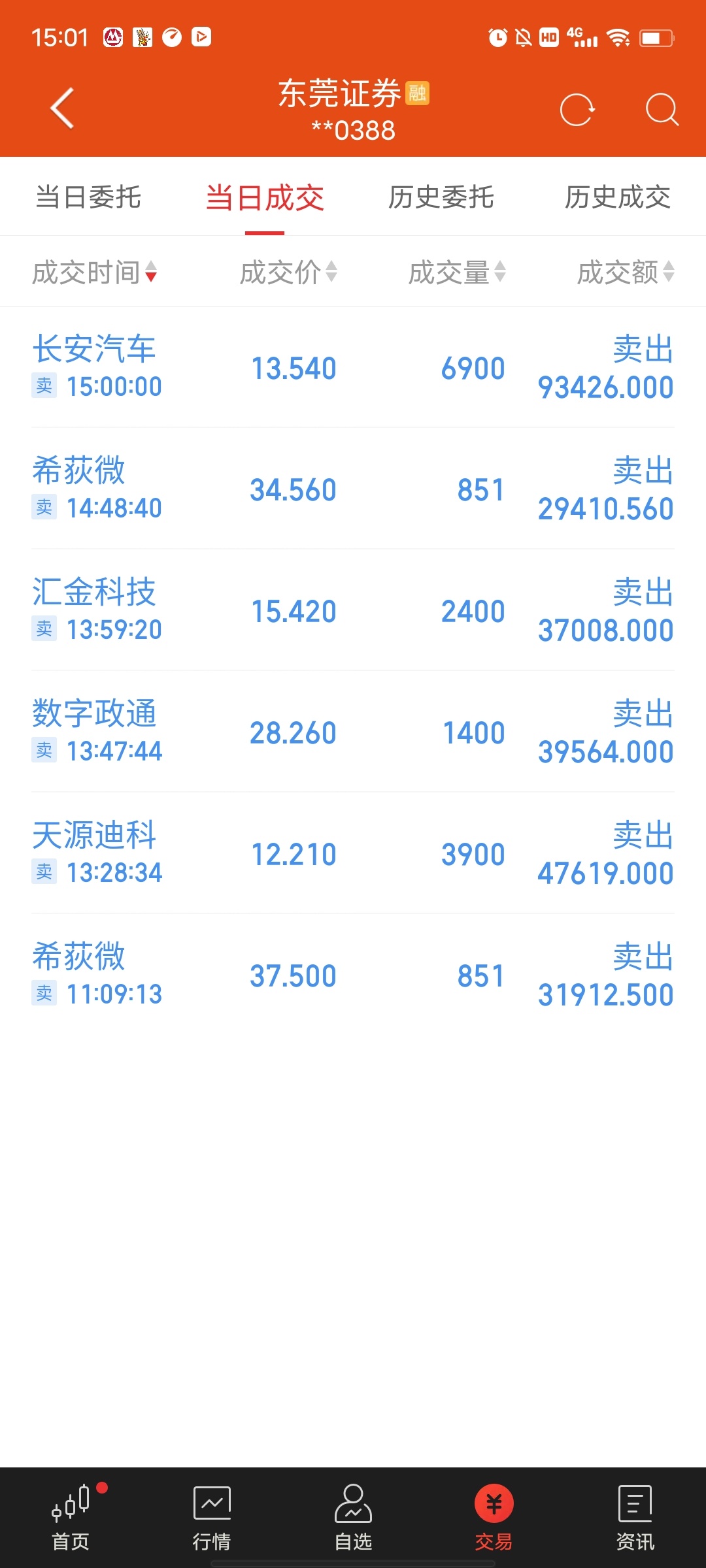Viewport: 706px width, 1568px height.
Task: Open the search magnifier icon
Action: pyautogui.click(x=662, y=109)
